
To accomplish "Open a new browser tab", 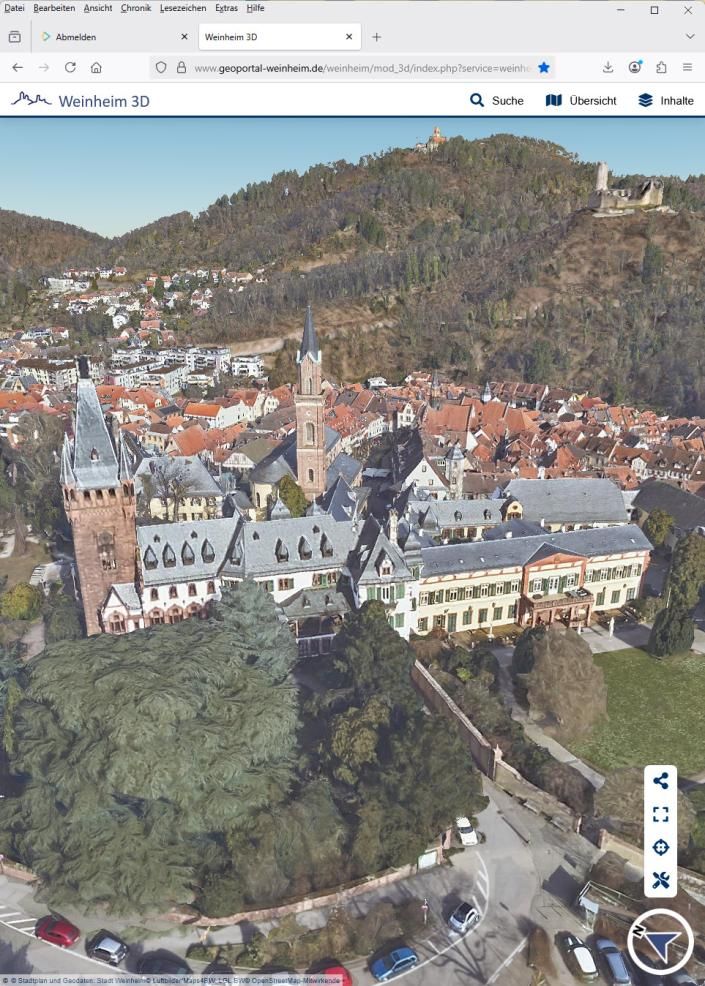I will point(377,37).
